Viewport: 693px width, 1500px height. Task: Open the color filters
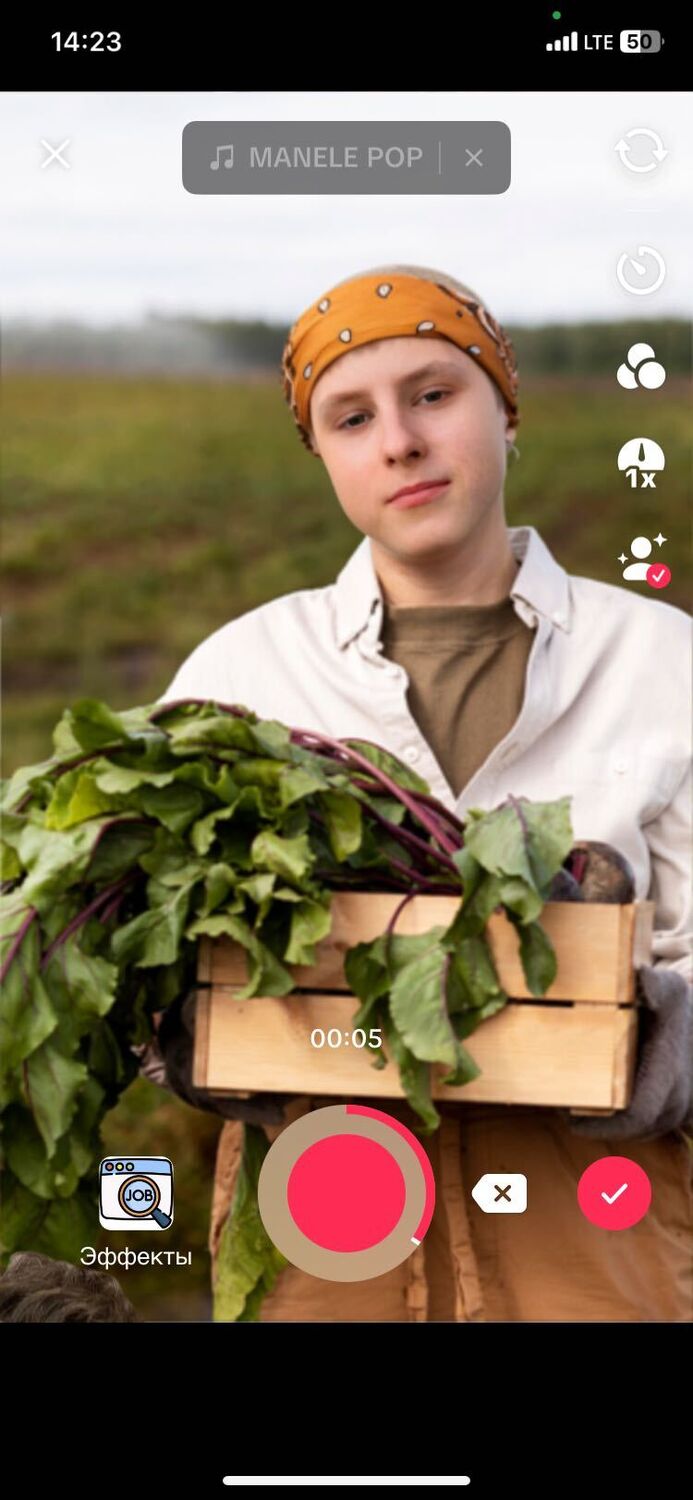(x=640, y=367)
